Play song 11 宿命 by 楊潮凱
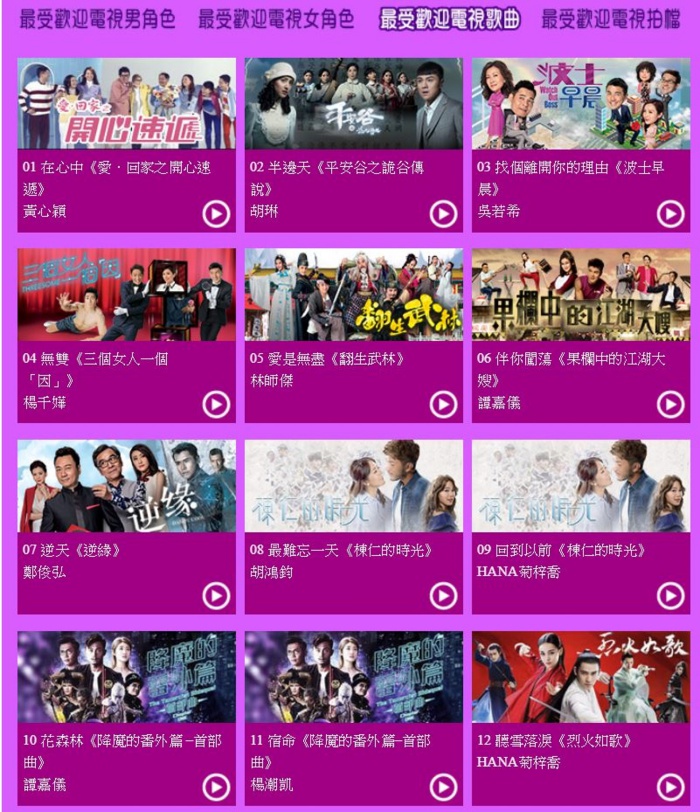Viewport: 700px width, 812px height. [443, 787]
